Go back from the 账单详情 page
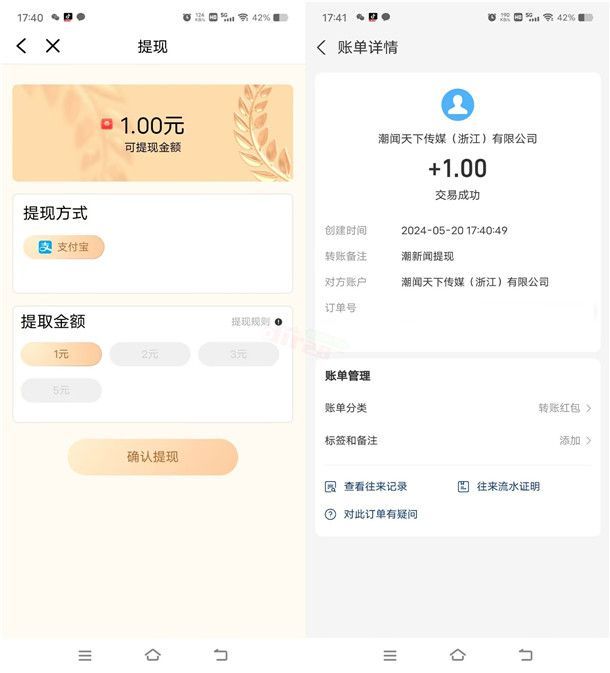 [x=321, y=47]
